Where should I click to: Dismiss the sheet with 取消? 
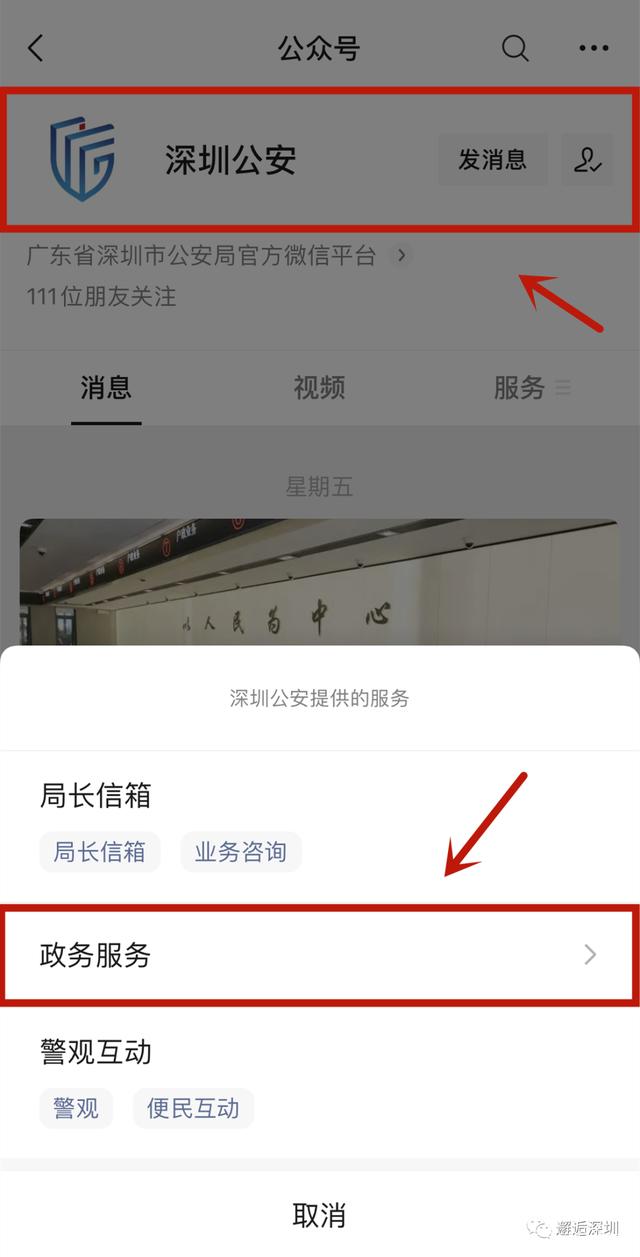click(319, 1215)
